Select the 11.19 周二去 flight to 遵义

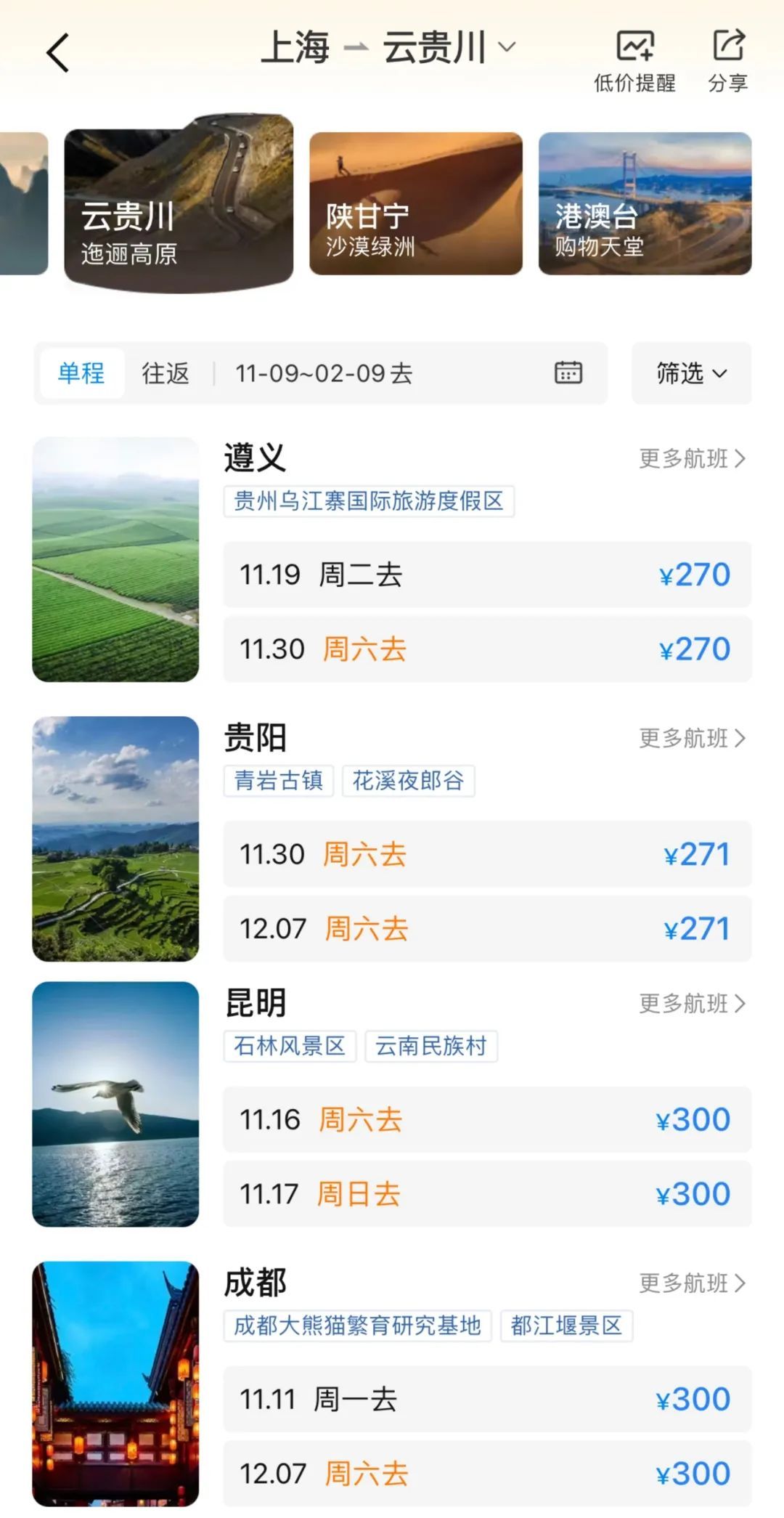pyautogui.click(x=485, y=575)
